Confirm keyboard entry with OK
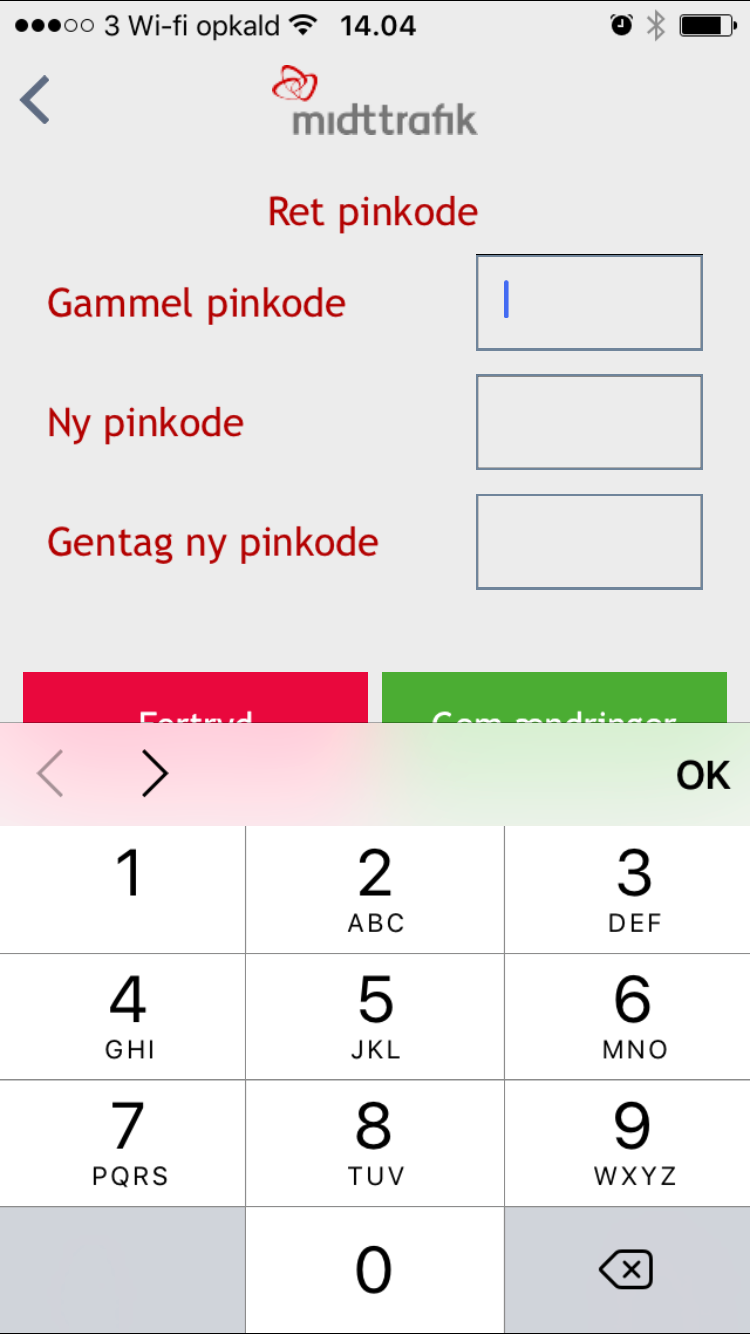This screenshot has width=750, height=1334. click(x=703, y=775)
